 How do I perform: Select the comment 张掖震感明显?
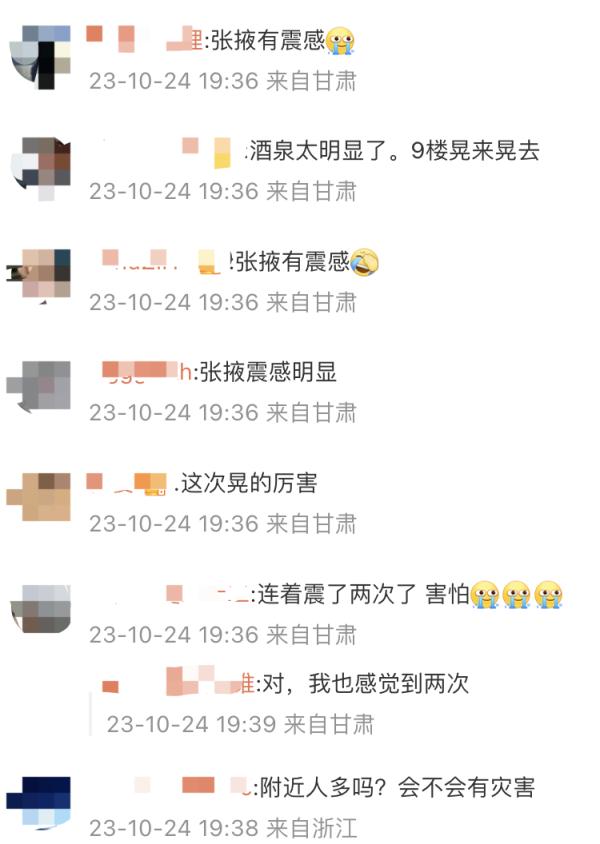[267, 374]
